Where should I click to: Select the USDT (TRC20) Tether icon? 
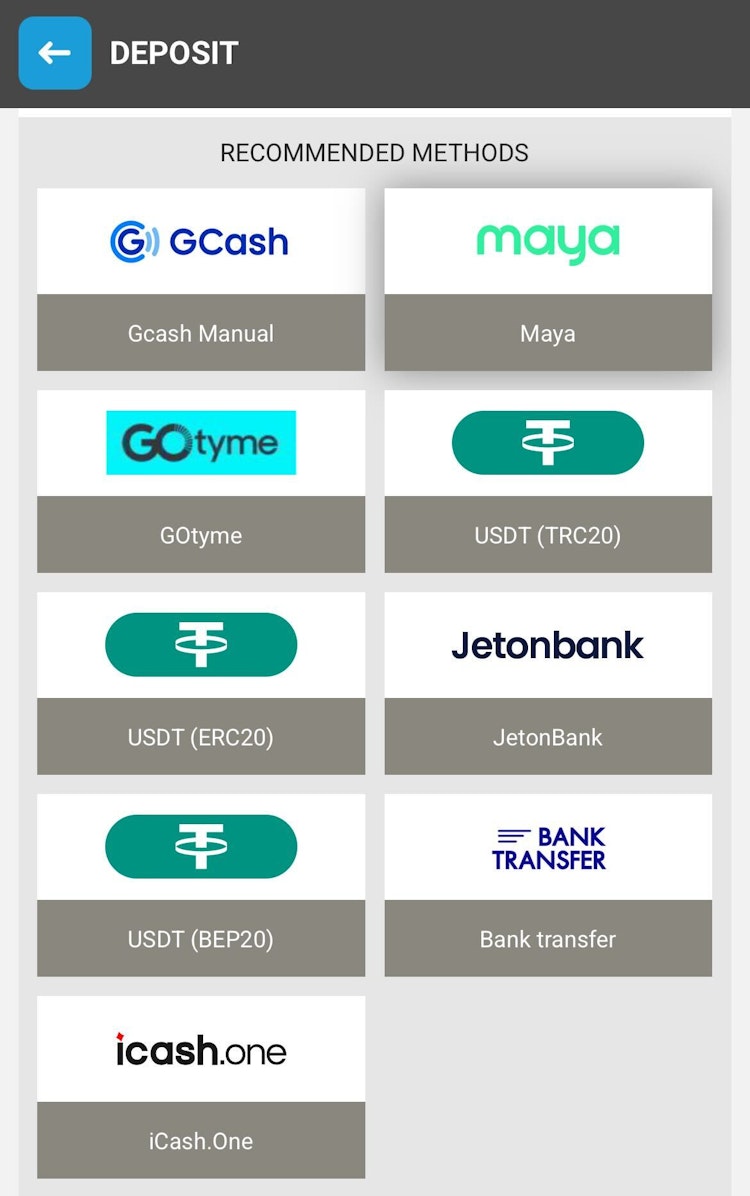[x=547, y=442]
